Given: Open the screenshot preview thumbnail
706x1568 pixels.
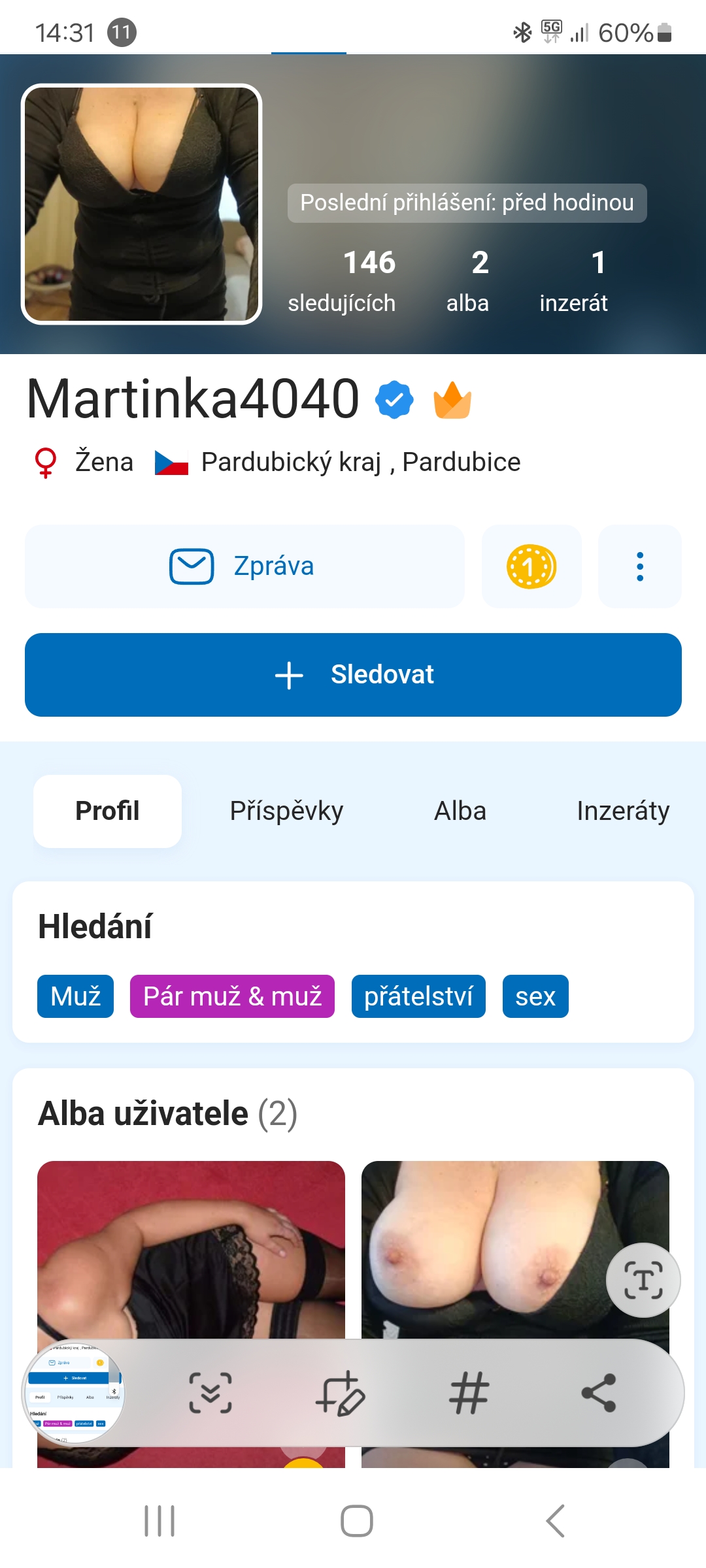Looking at the screenshot, I should (x=73, y=1392).
